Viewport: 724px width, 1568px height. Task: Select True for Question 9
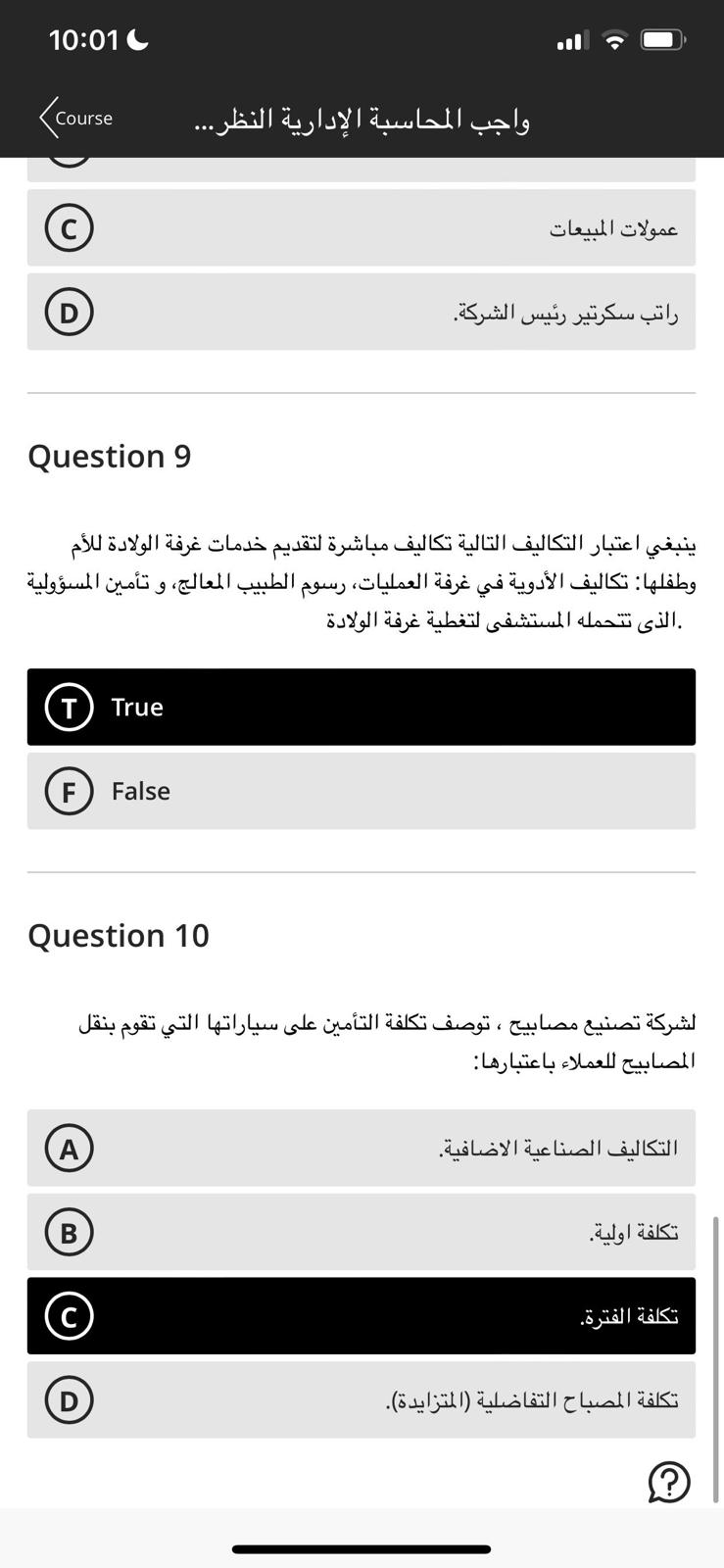coord(361,707)
